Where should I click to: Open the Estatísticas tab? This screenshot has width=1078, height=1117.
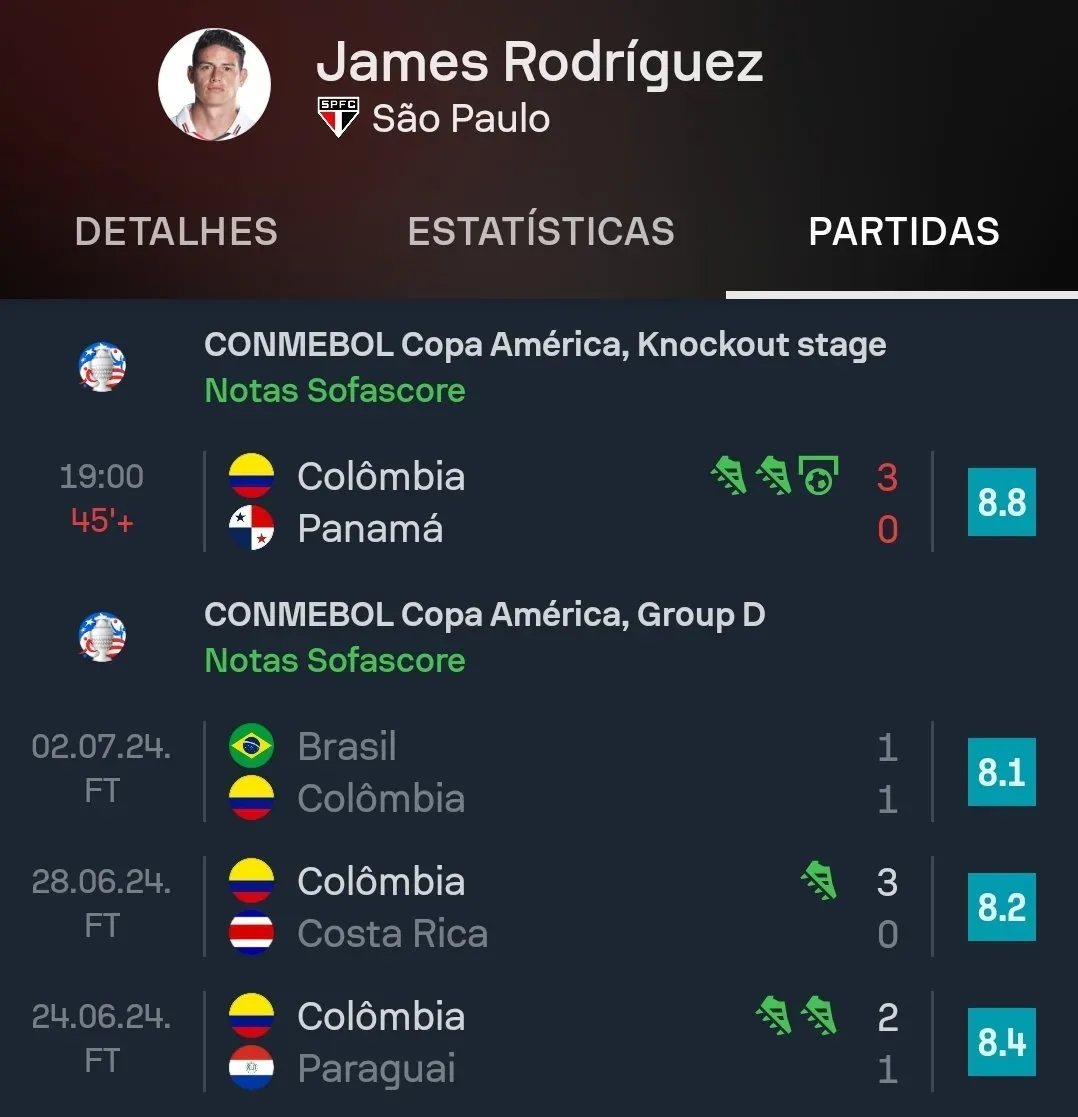tap(540, 231)
